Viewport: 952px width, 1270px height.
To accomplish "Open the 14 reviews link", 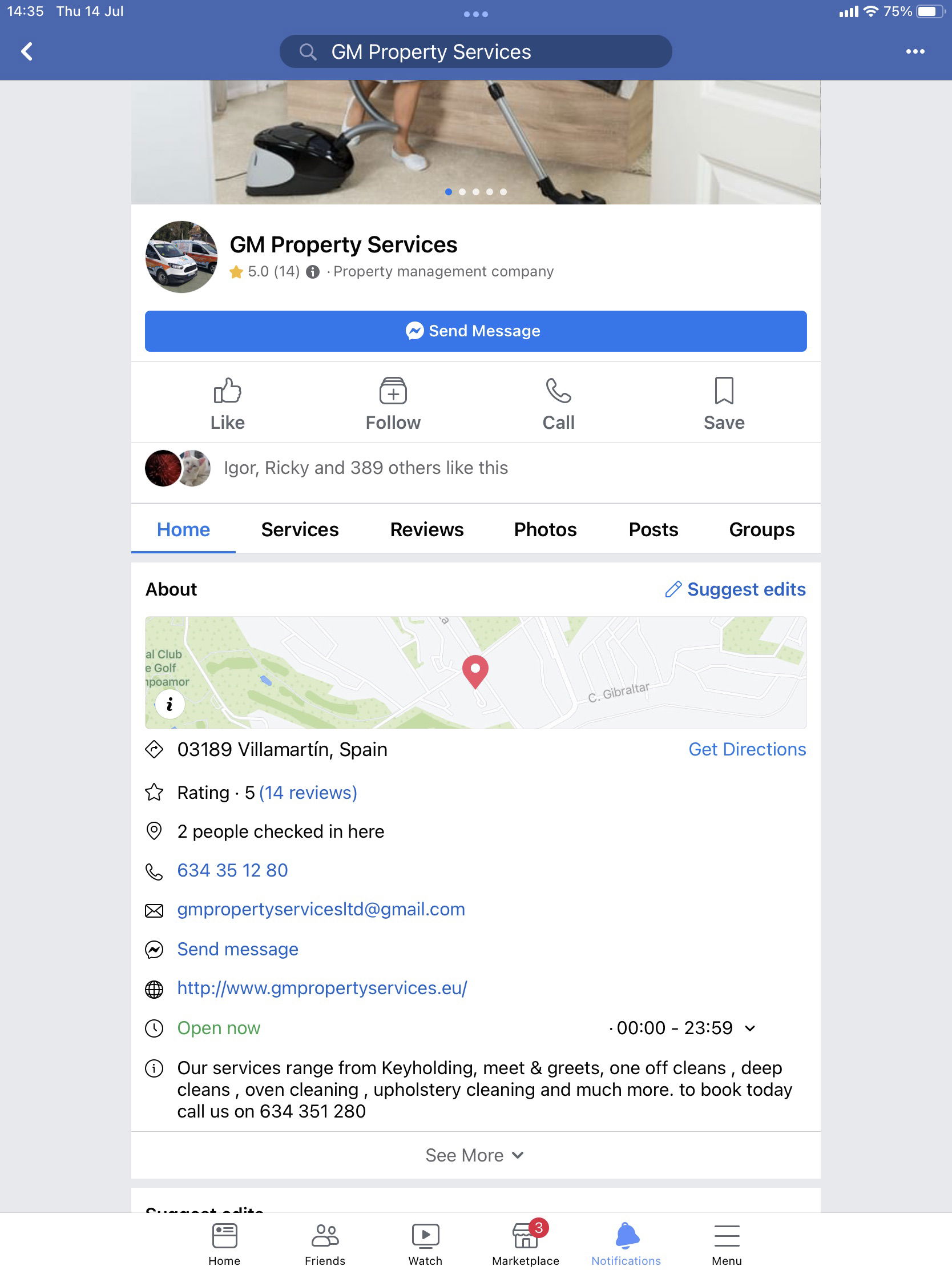I will click(308, 793).
